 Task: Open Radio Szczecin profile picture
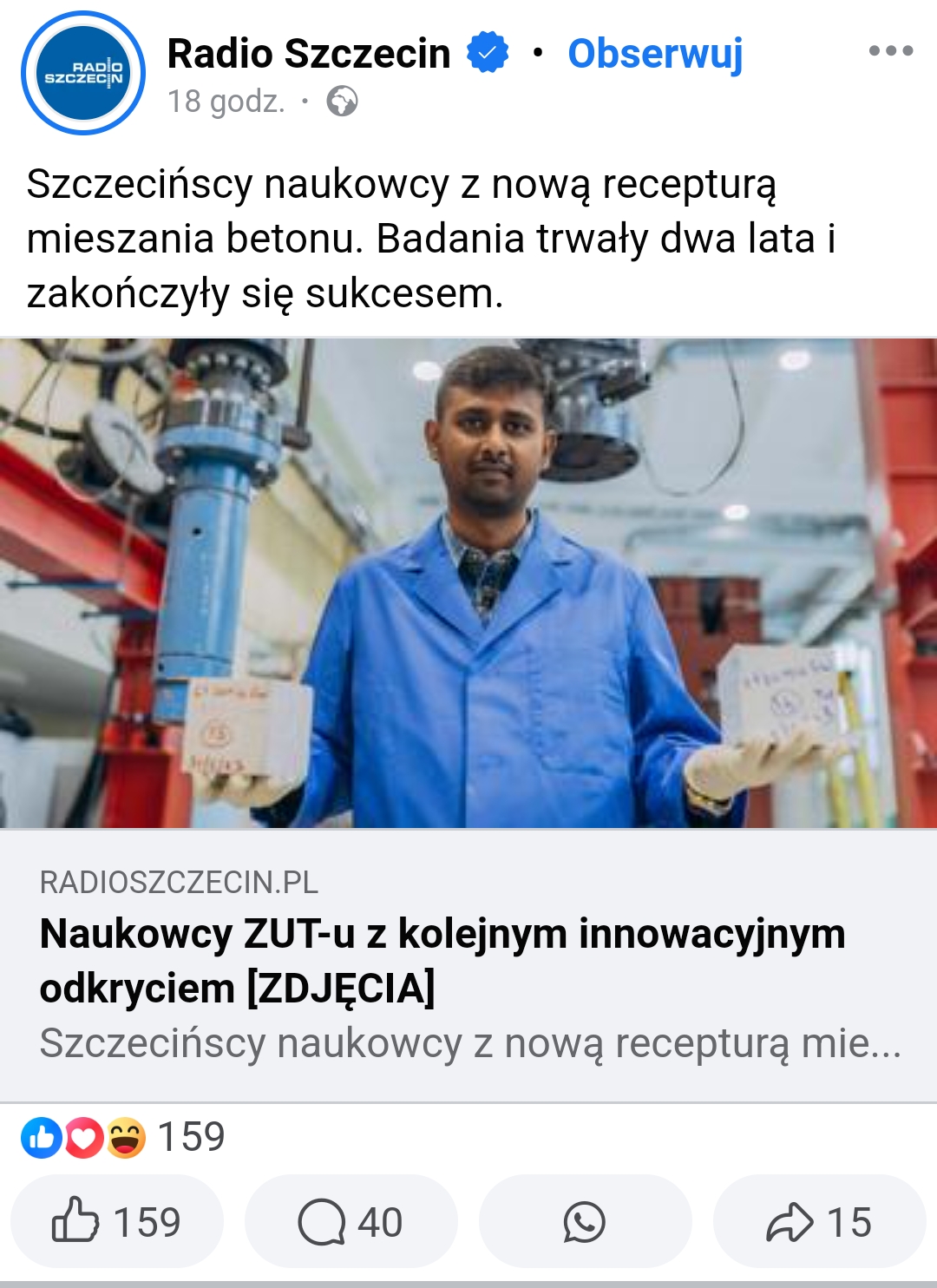tap(83, 73)
